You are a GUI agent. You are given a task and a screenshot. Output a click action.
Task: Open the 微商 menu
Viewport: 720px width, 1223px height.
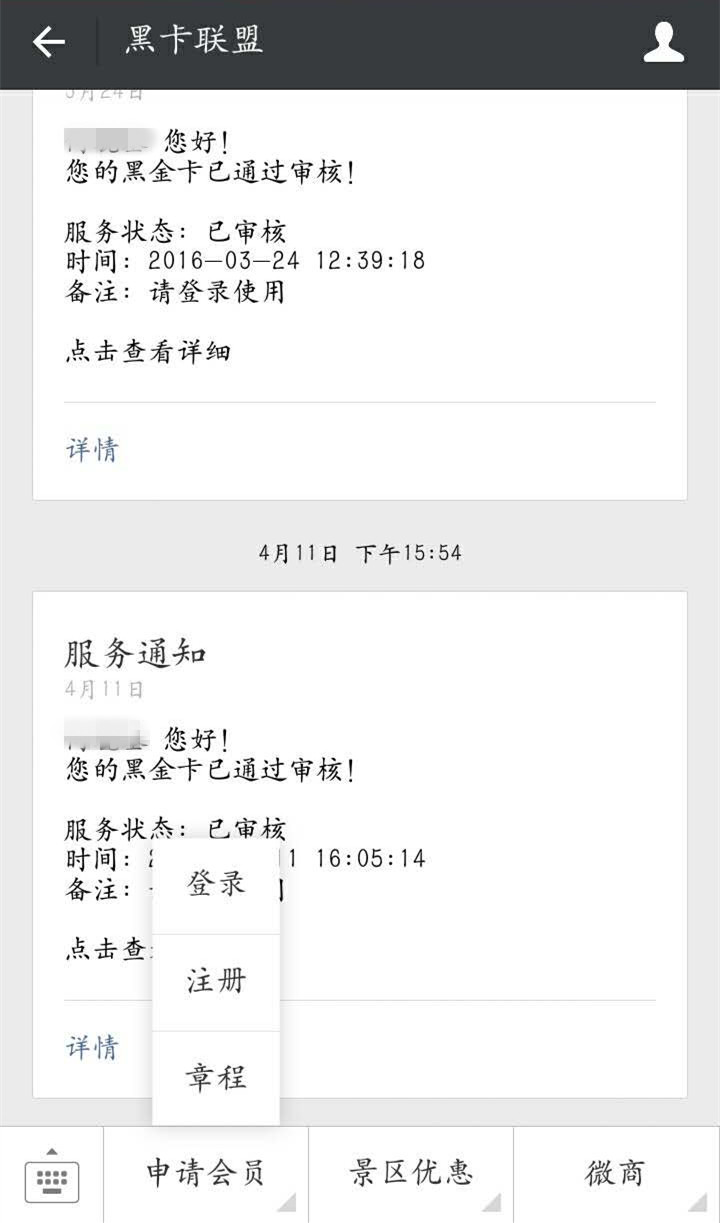tap(616, 1174)
